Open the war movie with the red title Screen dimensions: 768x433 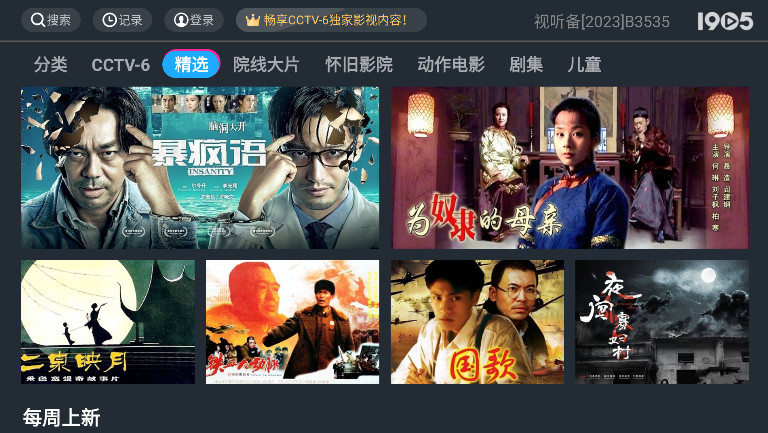[292, 321]
